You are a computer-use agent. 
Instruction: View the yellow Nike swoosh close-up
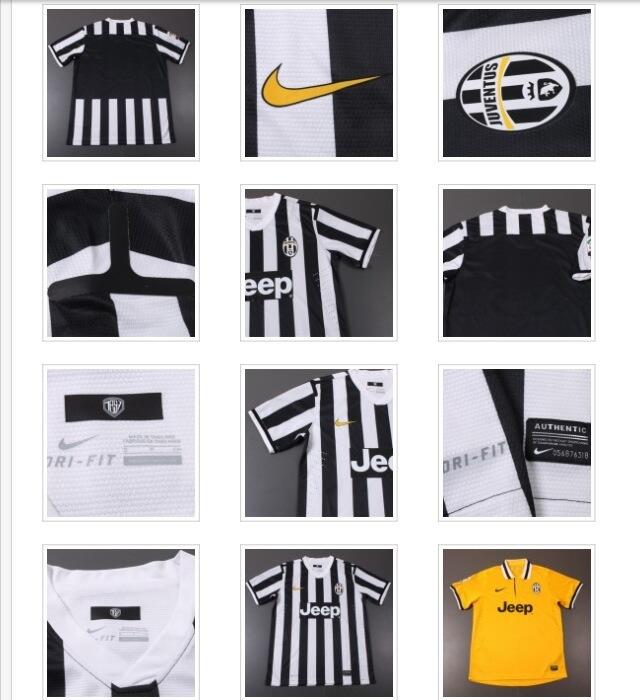pyautogui.click(x=319, y=83)
